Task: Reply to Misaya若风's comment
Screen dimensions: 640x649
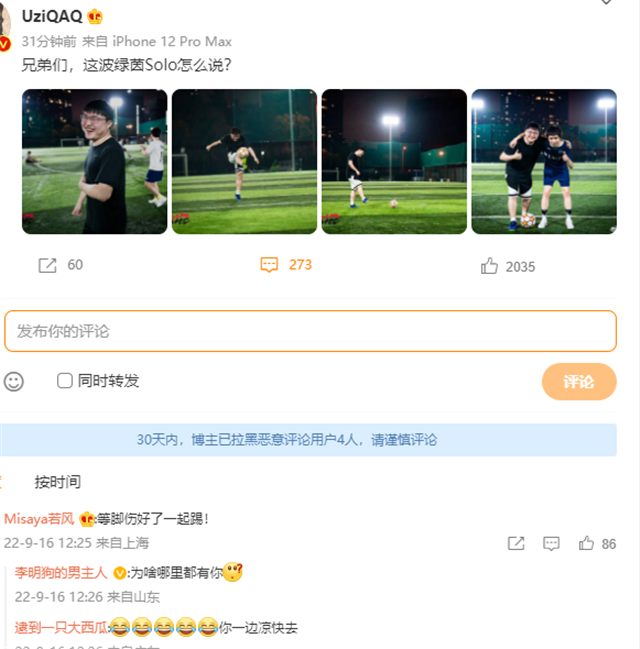Action: 551,543
